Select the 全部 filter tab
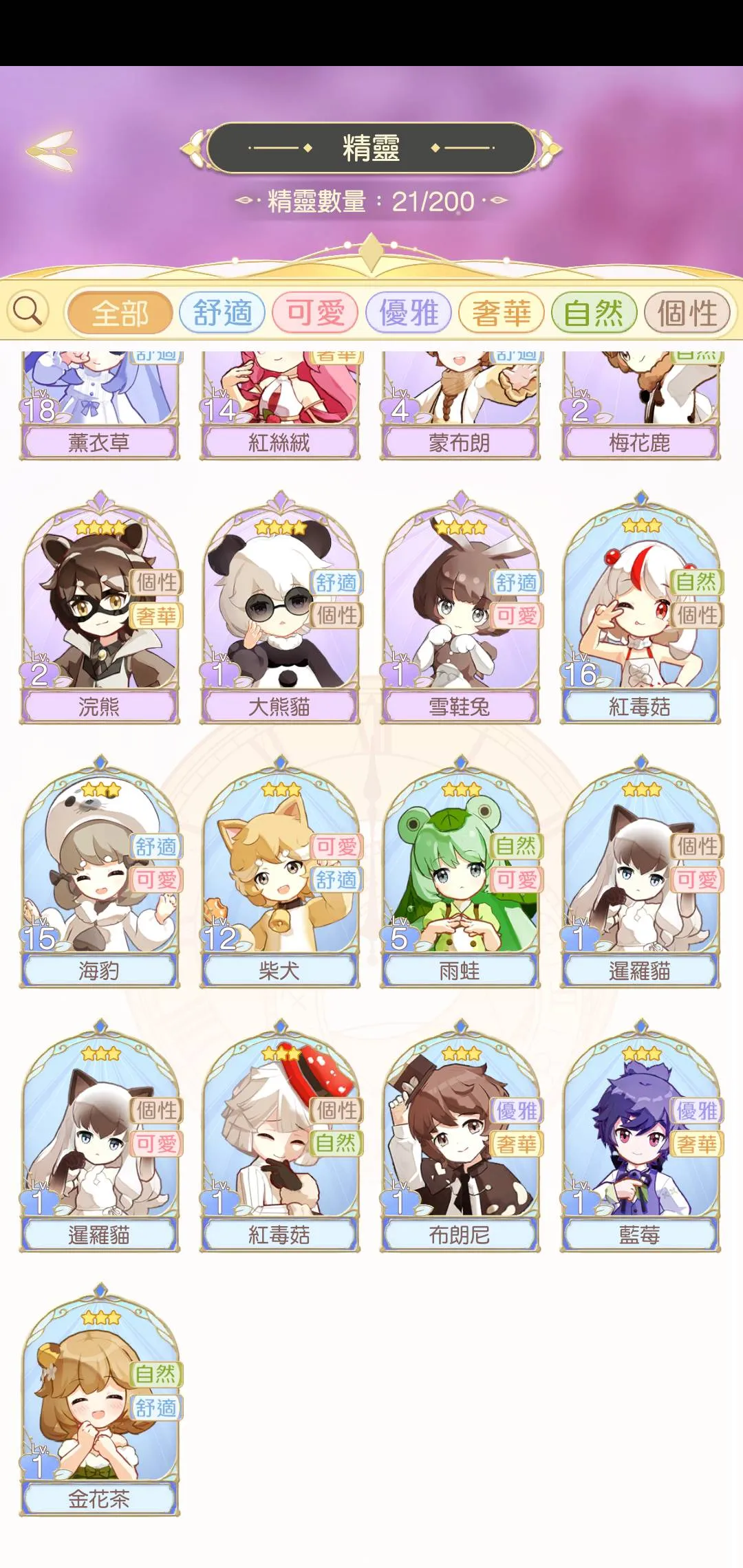The height and width of the screenshot is (1568, 743). pyautogui.click(x=120, y=314)
